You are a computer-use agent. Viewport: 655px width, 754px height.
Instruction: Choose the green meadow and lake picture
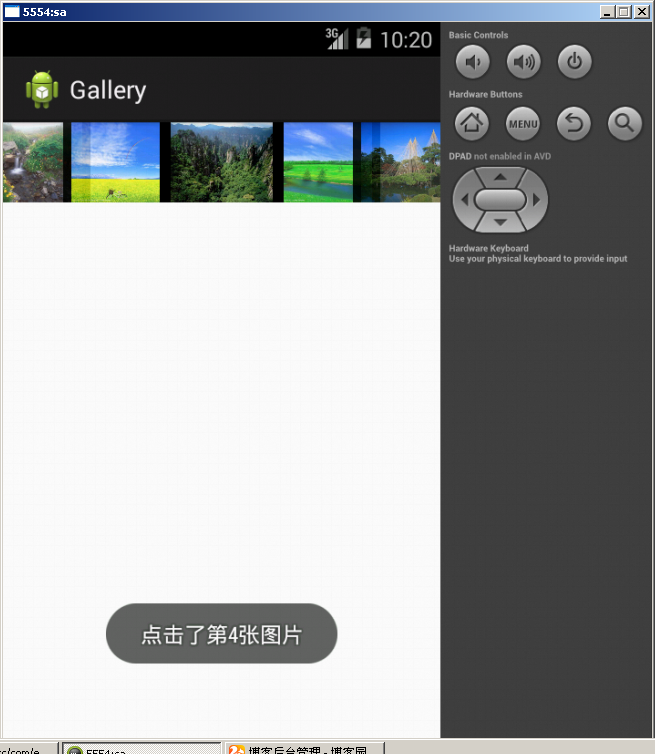tap(318, 162)
